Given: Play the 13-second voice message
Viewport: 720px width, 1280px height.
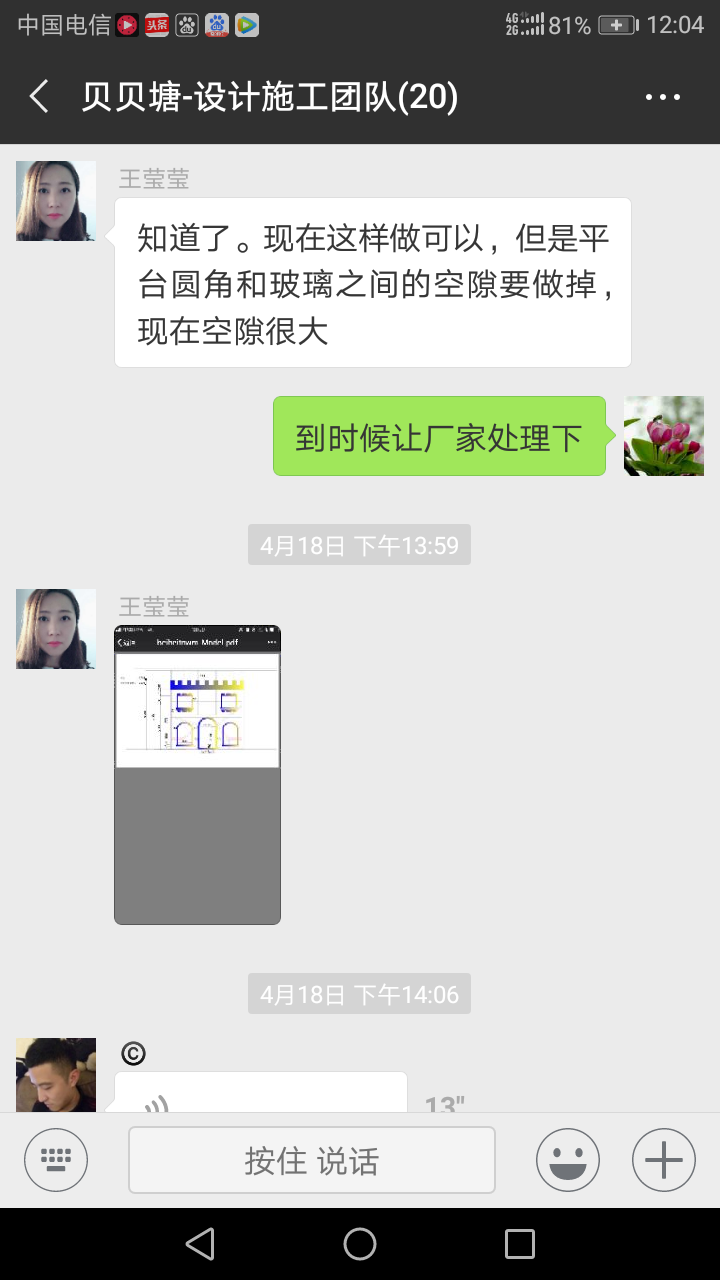Looking at the screenshot, I should pos(260,1094).
